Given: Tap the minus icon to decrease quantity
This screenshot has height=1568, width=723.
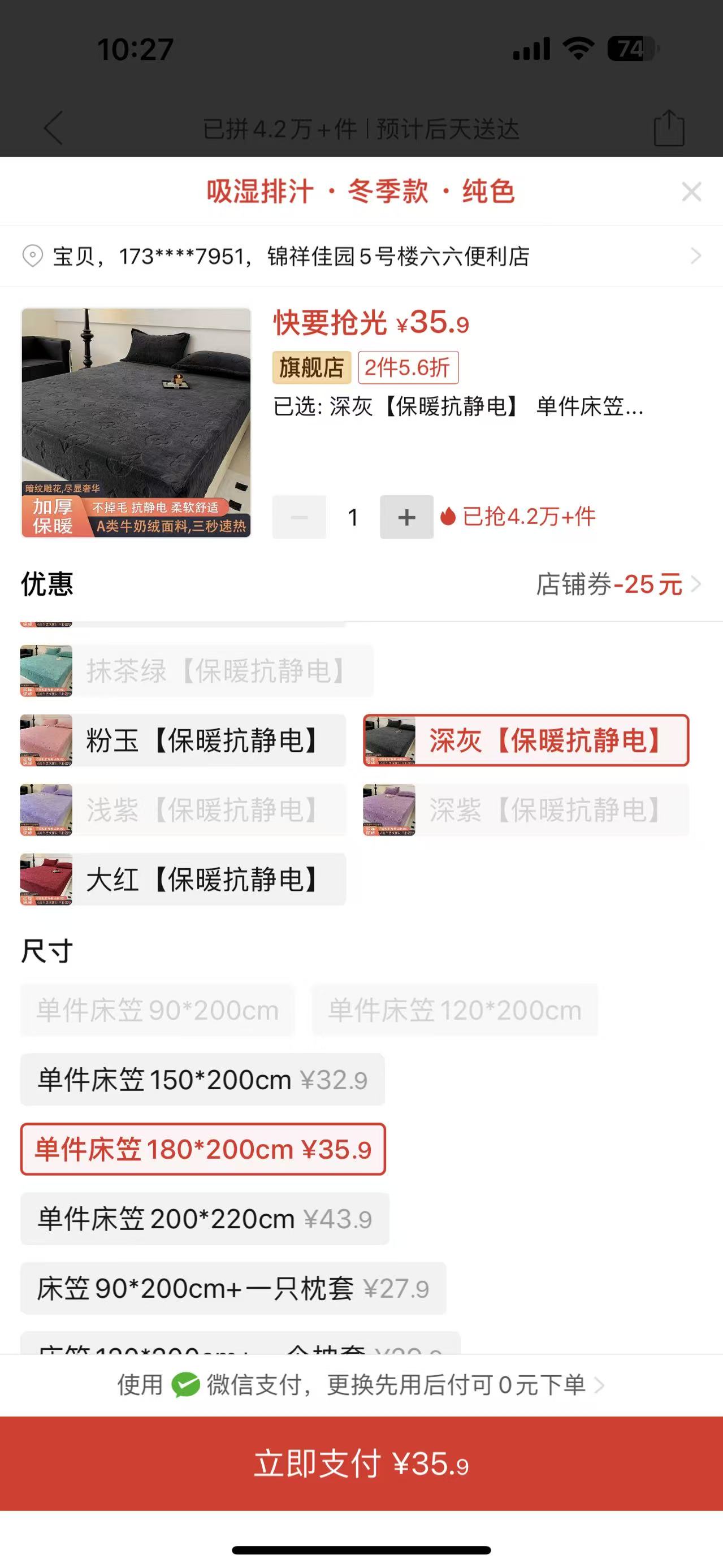Looking at the screenshot, I should click(x=300, y=517).
